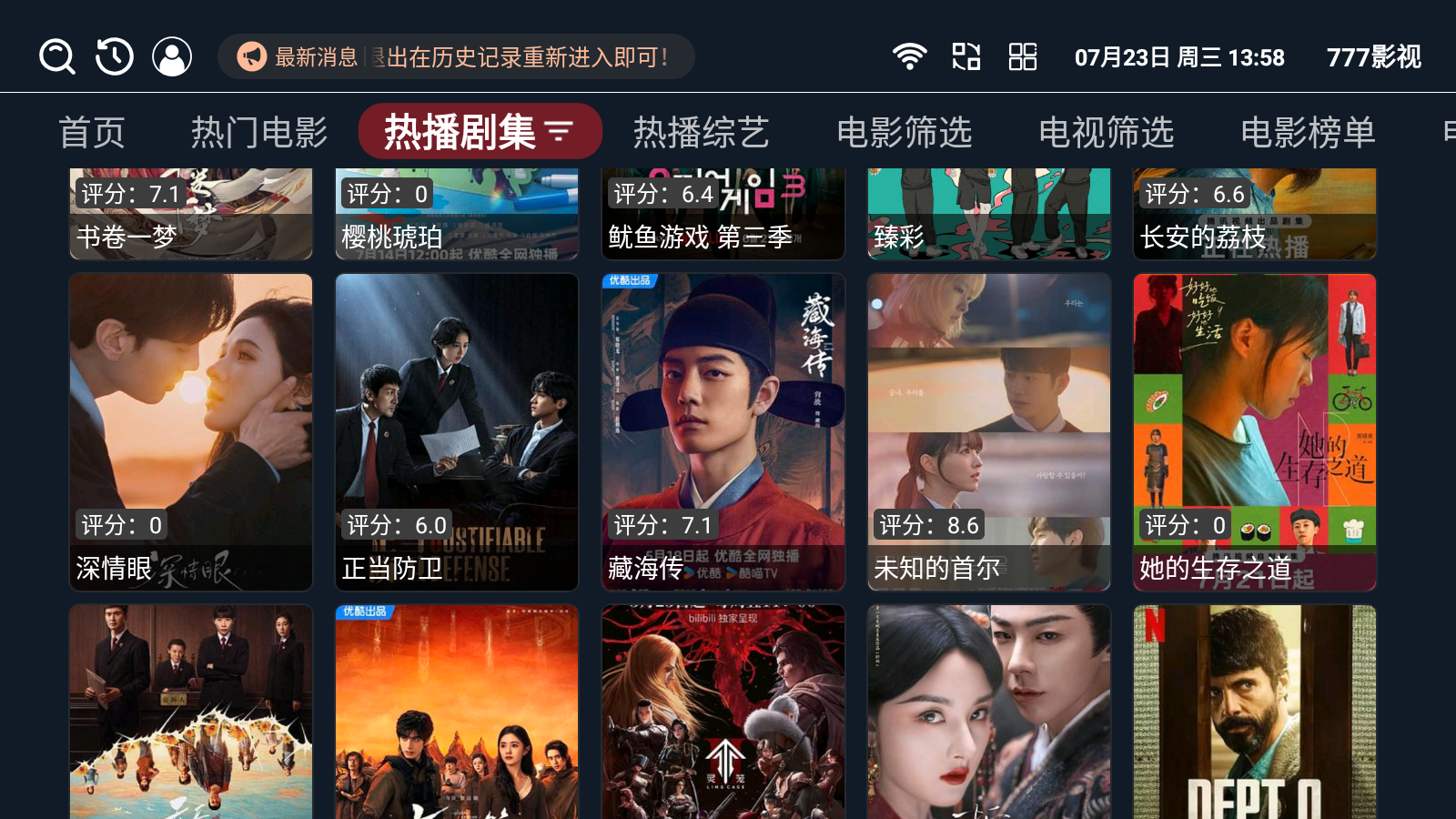1456x819 pixels.
Task: Open the show 藏海传
Action: [723, 432]
